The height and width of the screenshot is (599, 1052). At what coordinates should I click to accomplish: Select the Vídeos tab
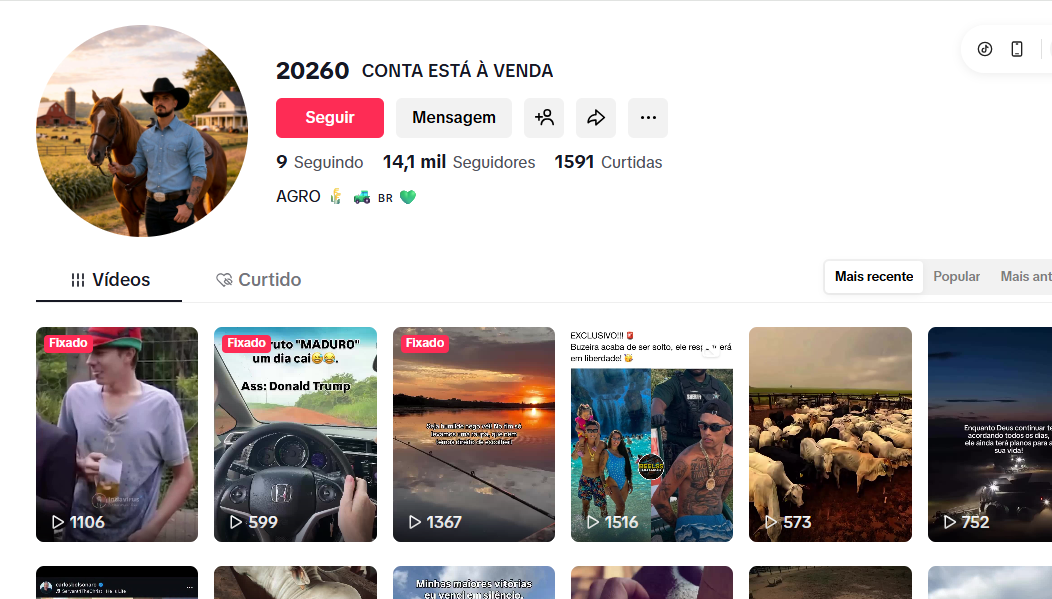click(110, 280)
